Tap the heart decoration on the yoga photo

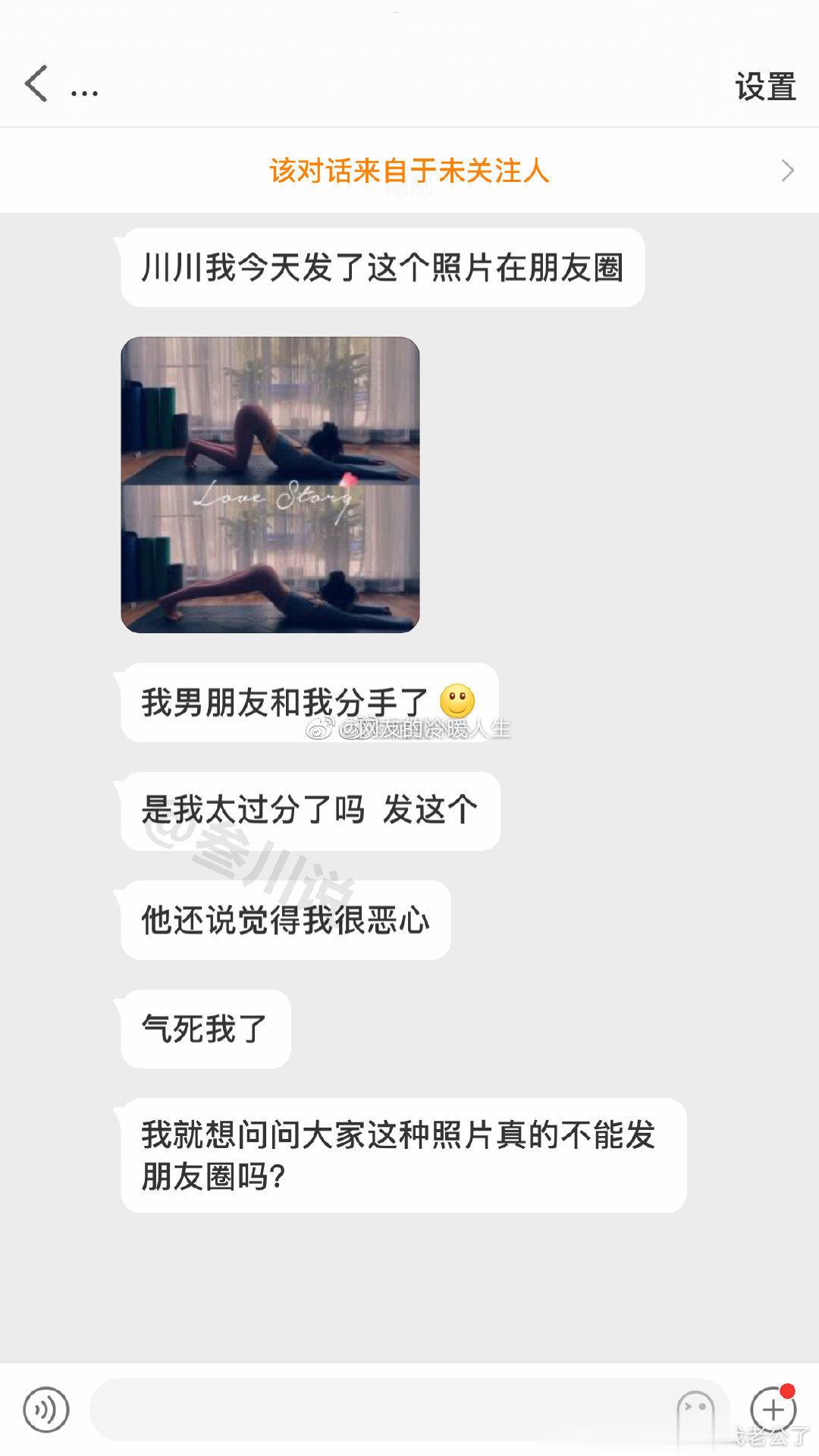click(x=348, y=478)
